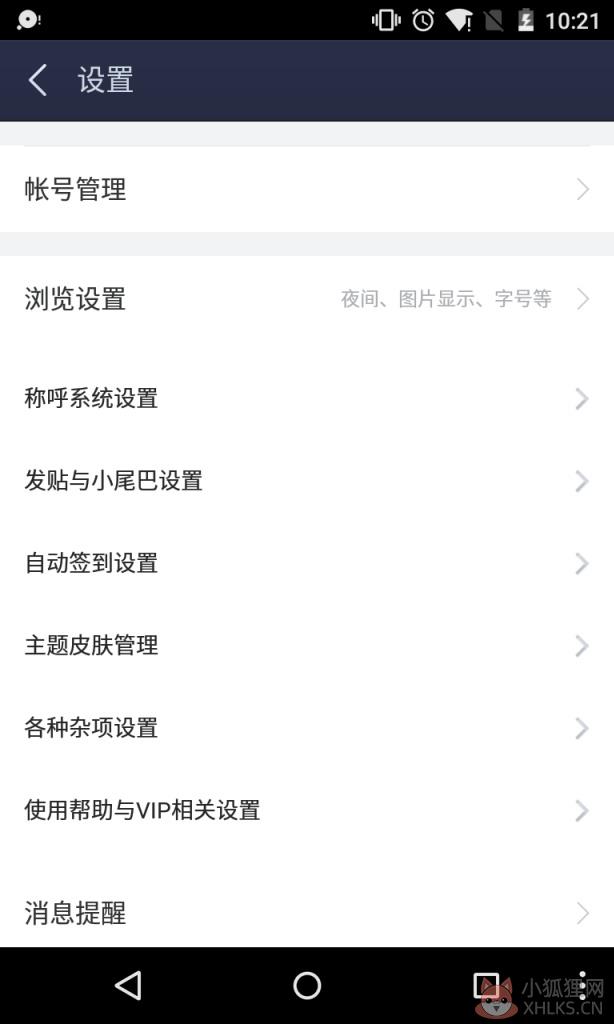Viewport: 614px width, 1024px height.
Task: Open 发贴与小尾巴设置 row
Action: [x=307, y=481]
